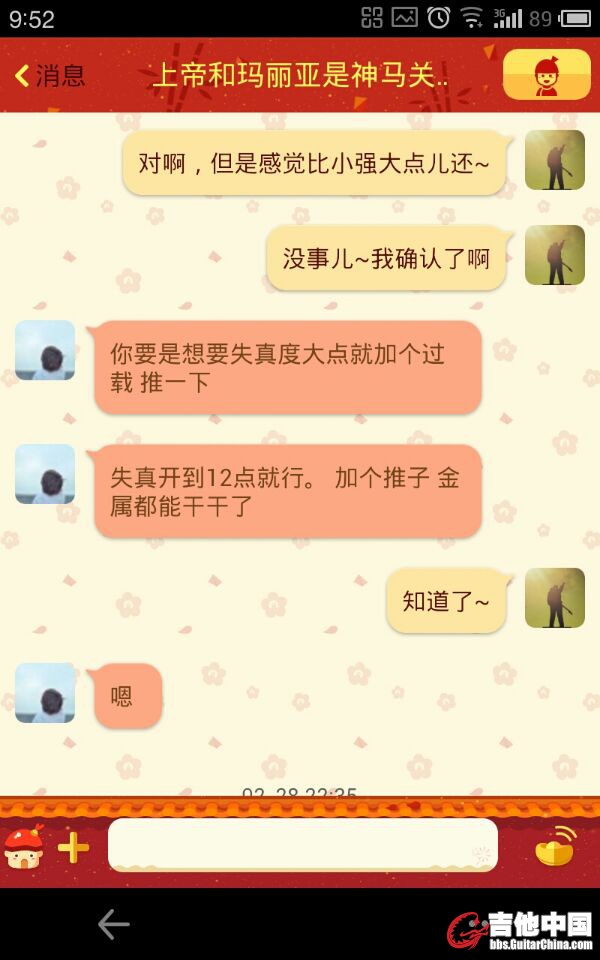Open contact avatar beside 嗯 message

point(45,692)
